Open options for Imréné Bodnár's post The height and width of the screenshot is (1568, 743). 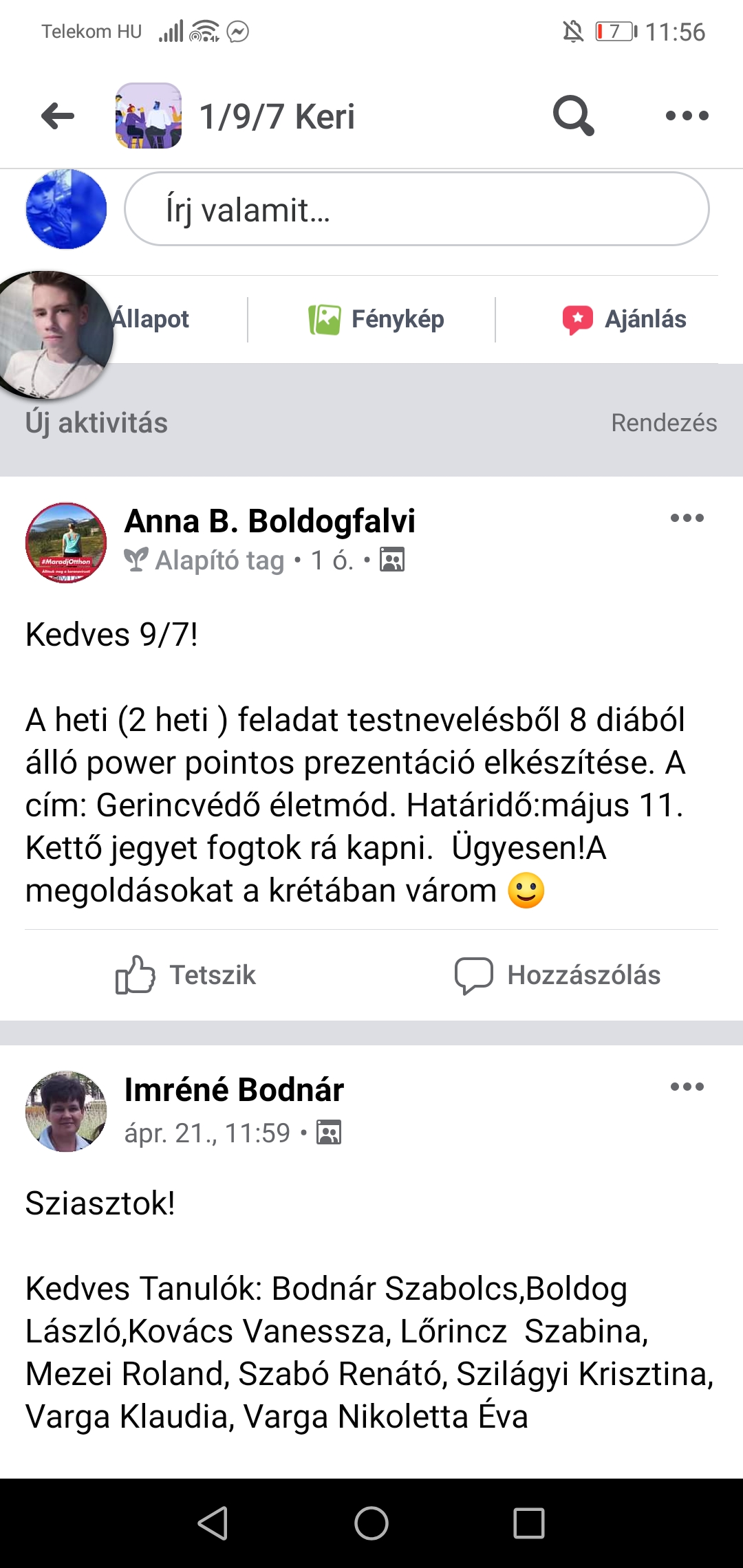687,1087
